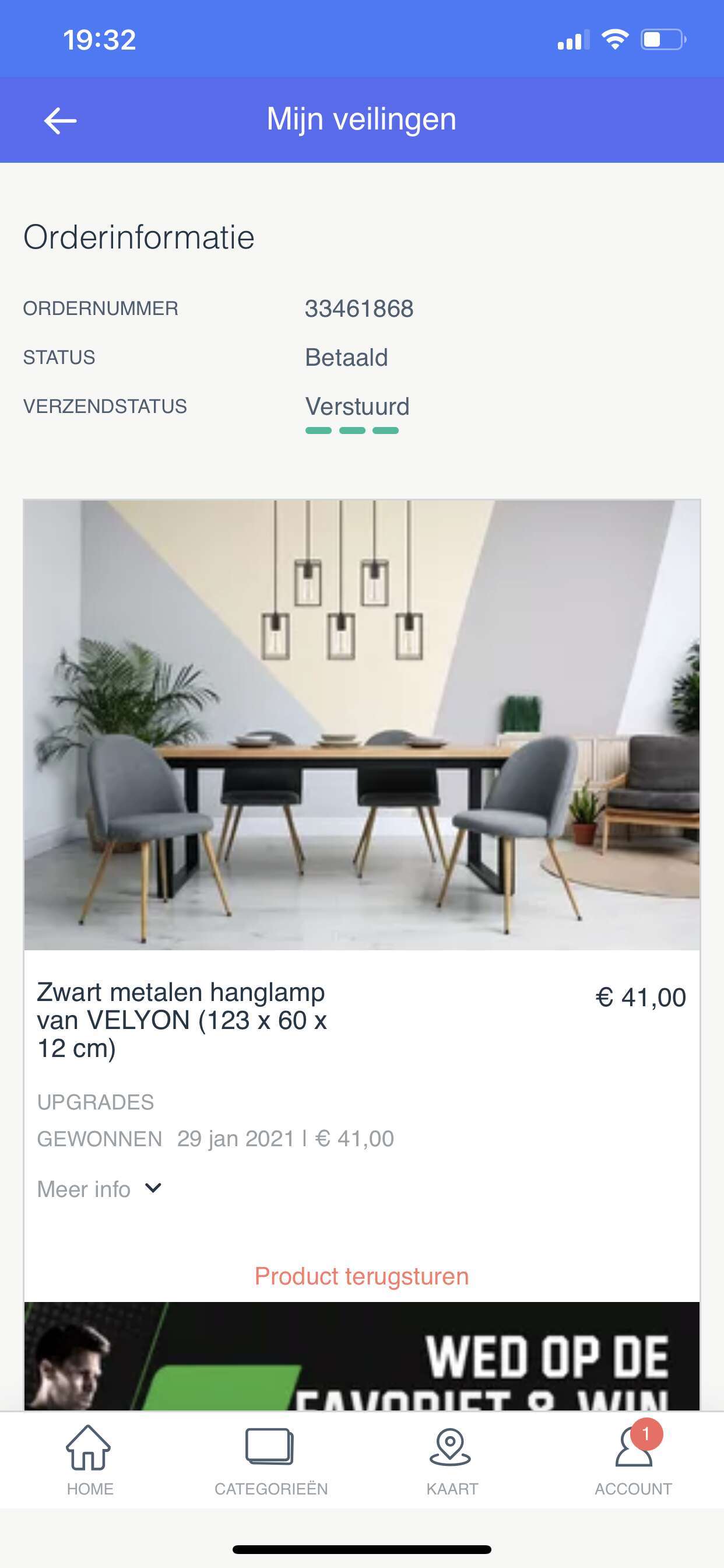The width and height of the screenshot is (724, 1568).
Task: Open the betting advertisement banner
Action: [361, 1356]
